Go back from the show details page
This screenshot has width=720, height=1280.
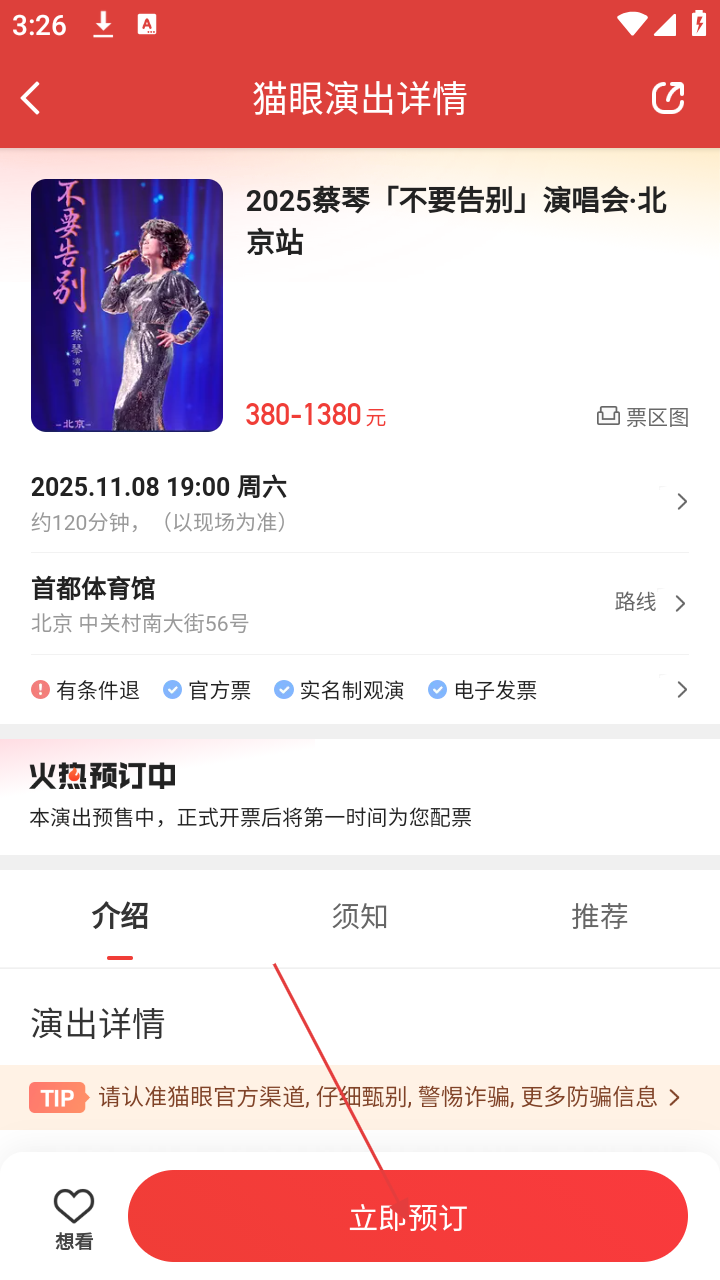click(32, 98)
